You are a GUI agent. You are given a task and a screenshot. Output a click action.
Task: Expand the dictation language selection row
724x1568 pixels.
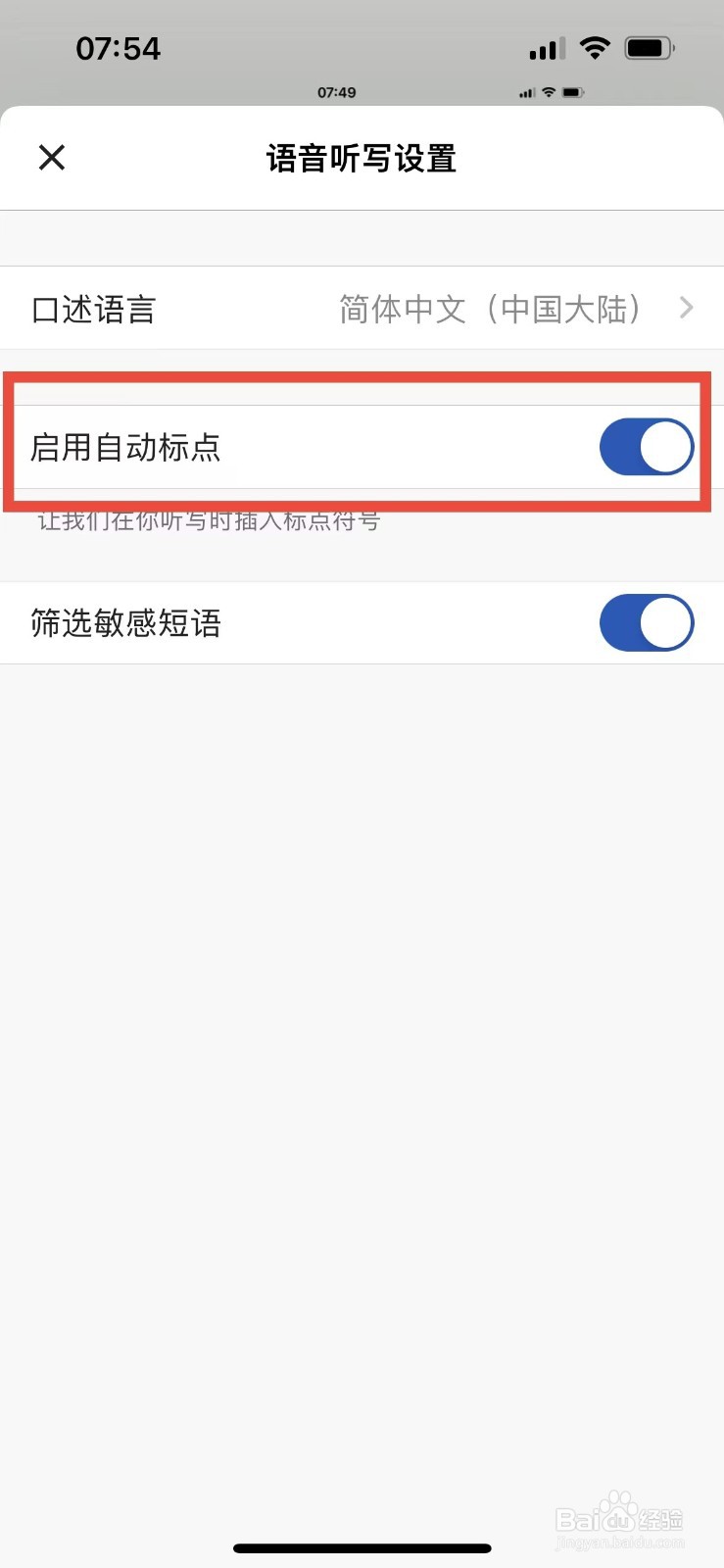[x=362, y=308]
